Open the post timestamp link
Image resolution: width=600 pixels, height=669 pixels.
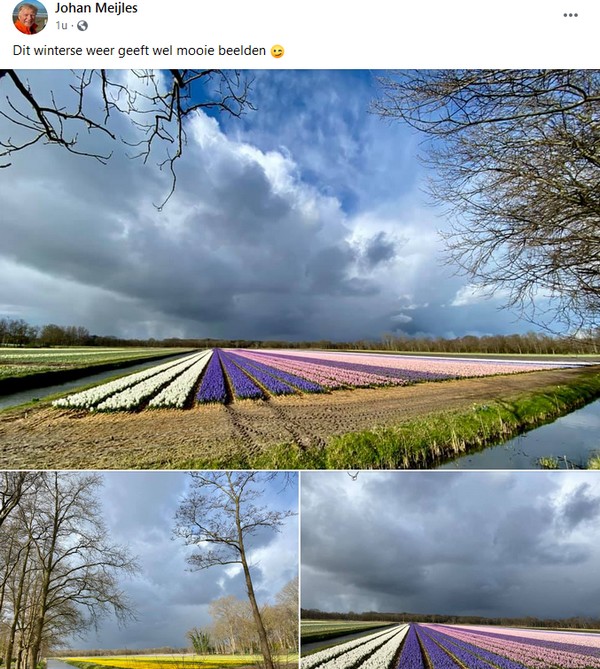[x=61, y=26]
